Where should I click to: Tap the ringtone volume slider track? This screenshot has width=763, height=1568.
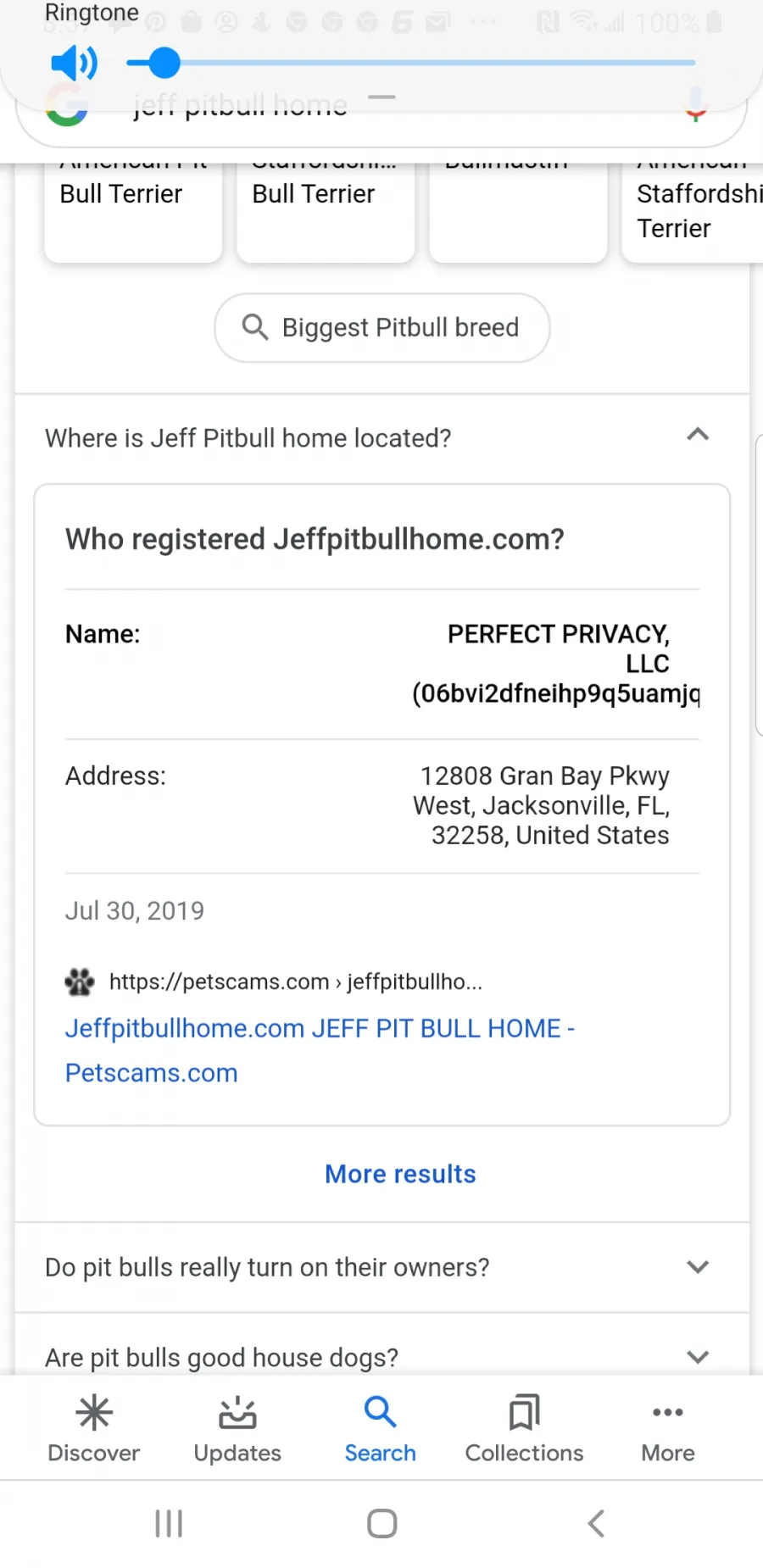pos(411,63)
